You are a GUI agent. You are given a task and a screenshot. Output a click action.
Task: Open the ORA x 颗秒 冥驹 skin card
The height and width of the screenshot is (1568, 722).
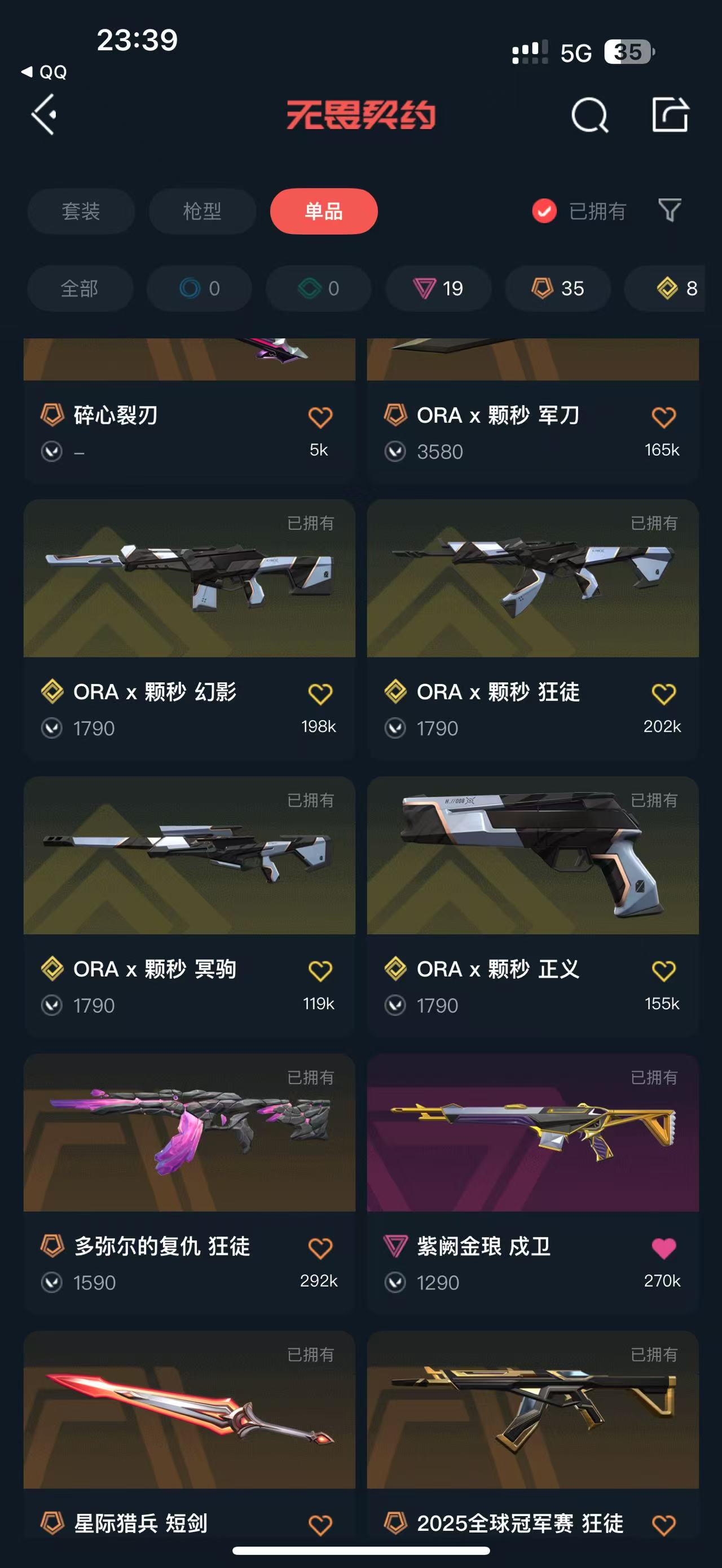coord(190,855)
